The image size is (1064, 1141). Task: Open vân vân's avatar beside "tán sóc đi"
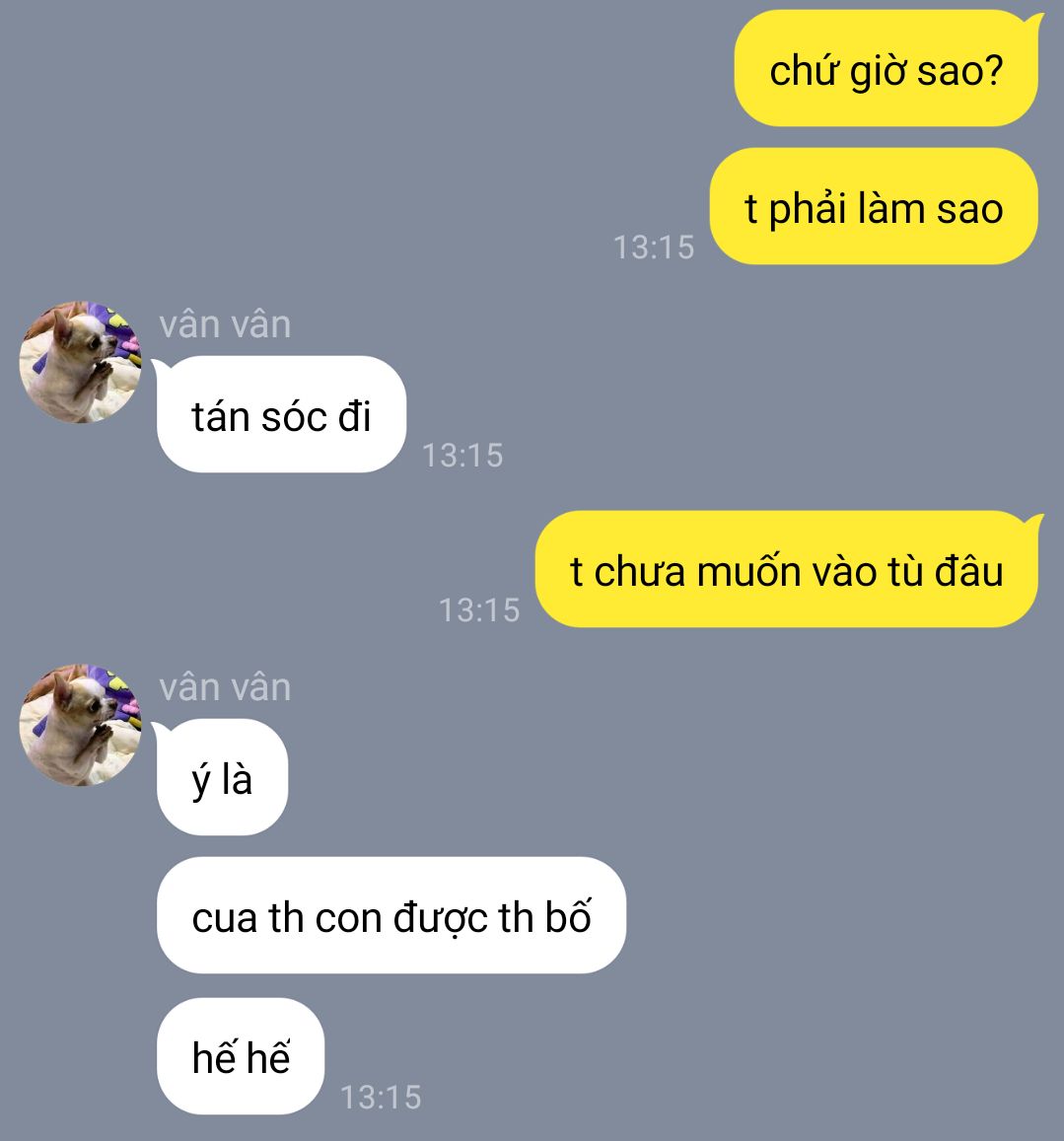click(81, 362)
